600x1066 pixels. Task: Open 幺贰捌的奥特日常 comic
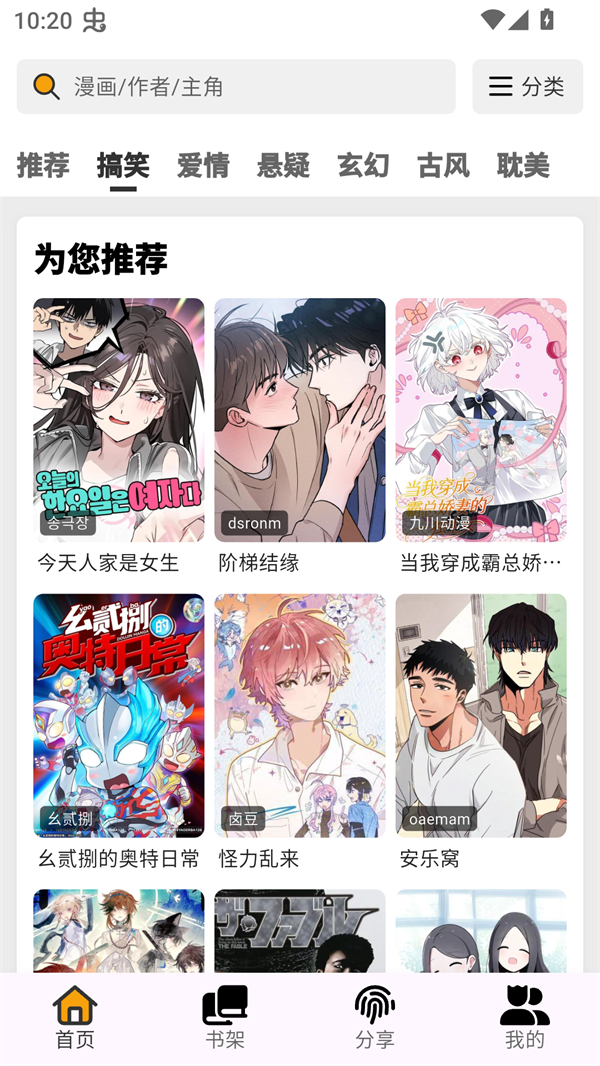coord(118,716)
